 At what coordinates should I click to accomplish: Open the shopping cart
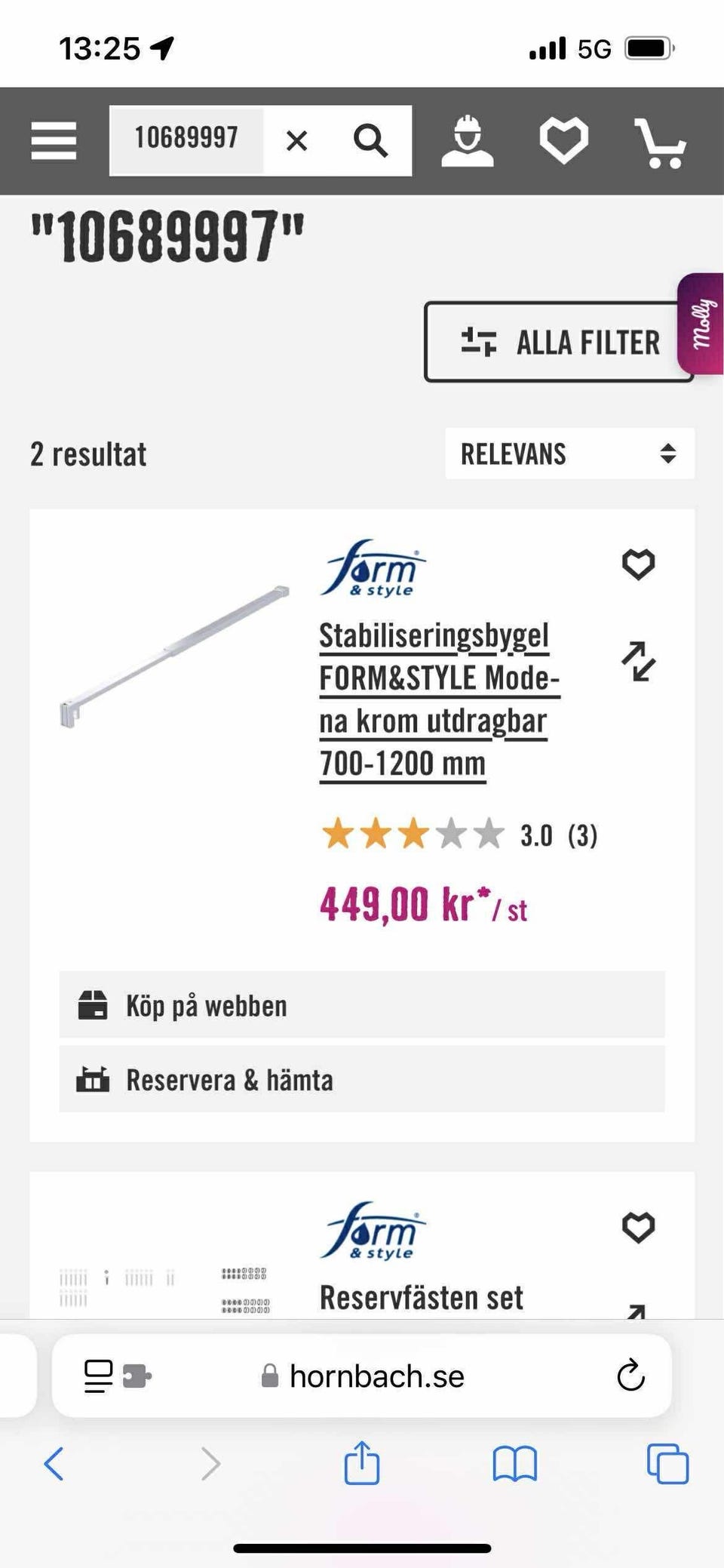click(x=660, y=142)
